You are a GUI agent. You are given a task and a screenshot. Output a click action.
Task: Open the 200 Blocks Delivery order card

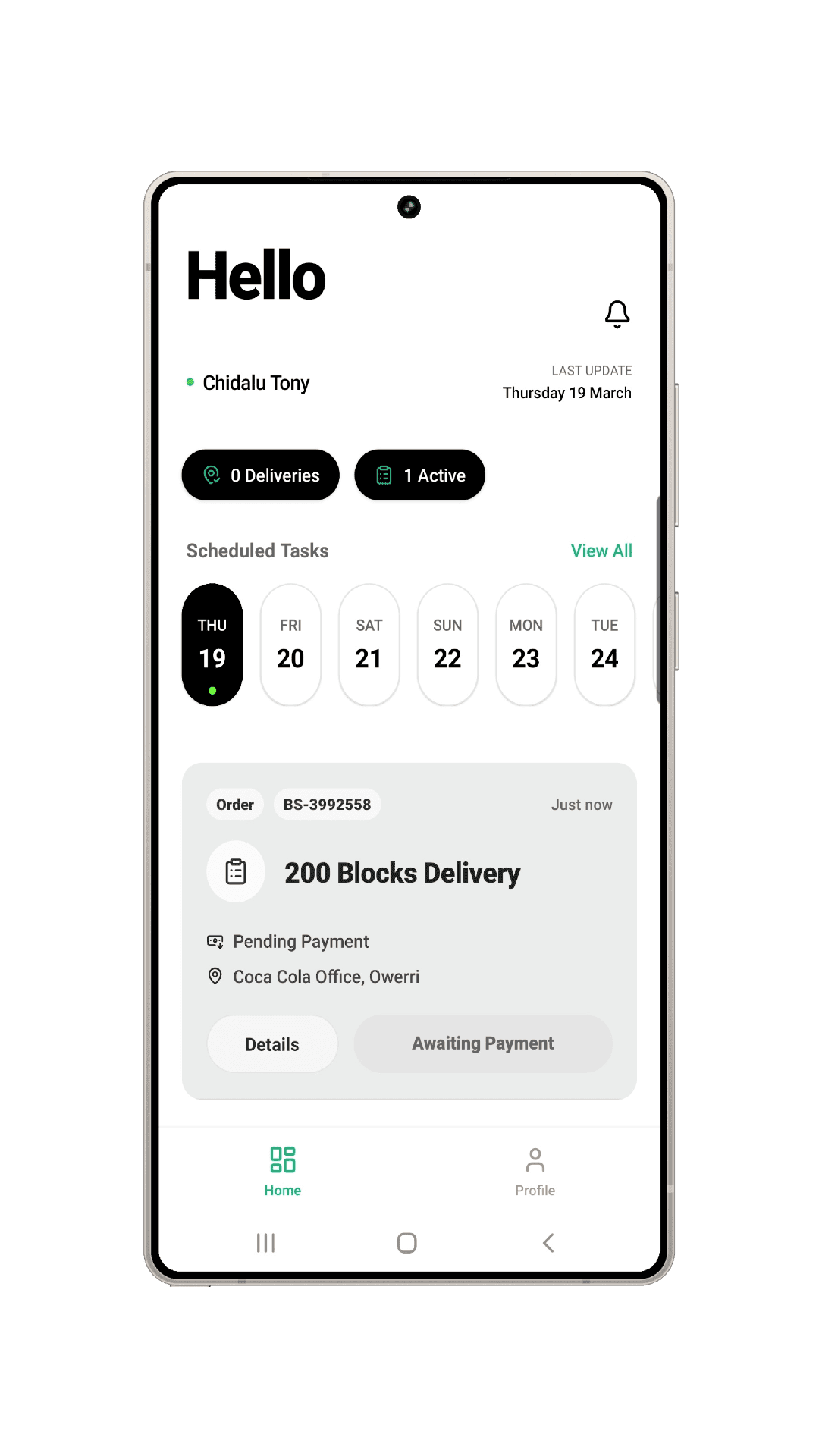tap(402, 873)
